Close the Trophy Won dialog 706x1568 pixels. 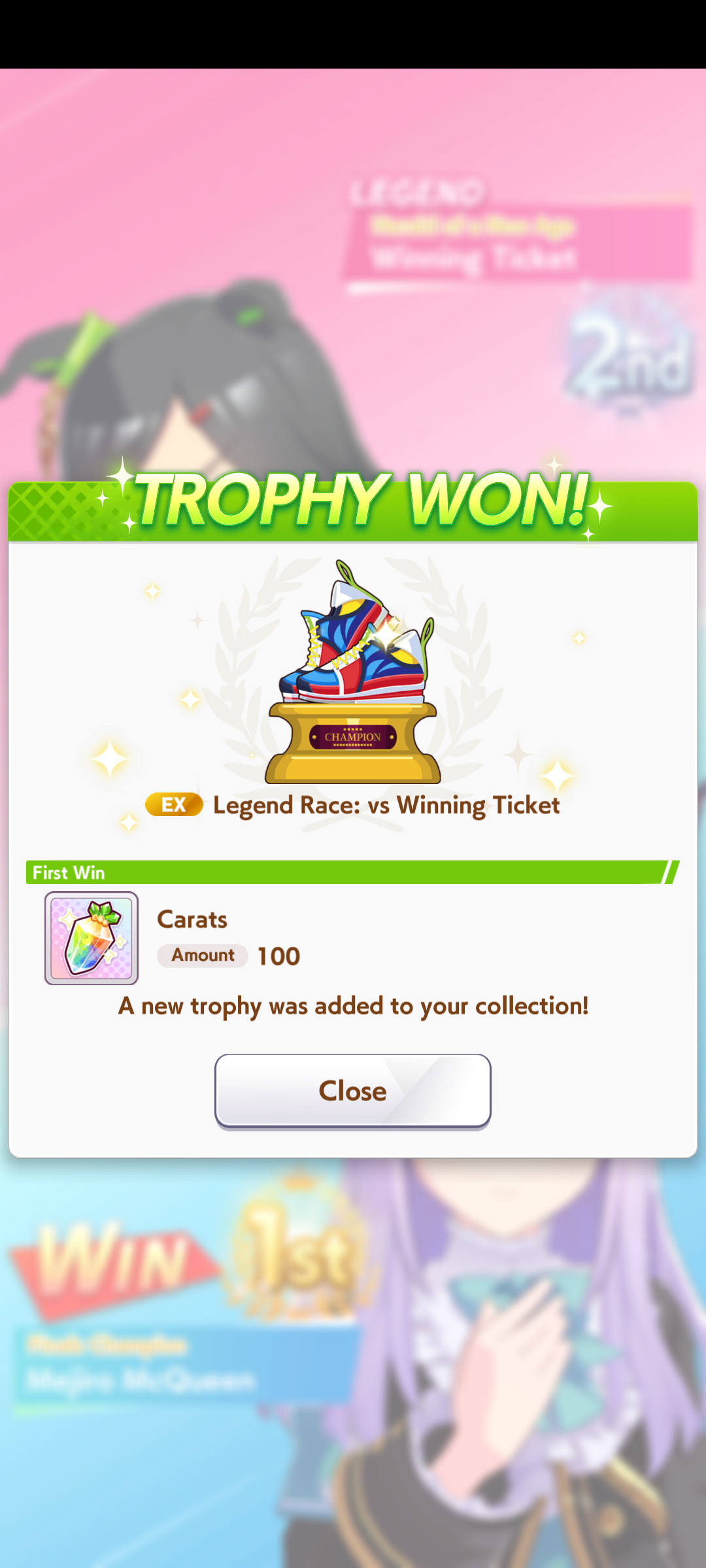pyautogui.click(x=352, y=1090)
